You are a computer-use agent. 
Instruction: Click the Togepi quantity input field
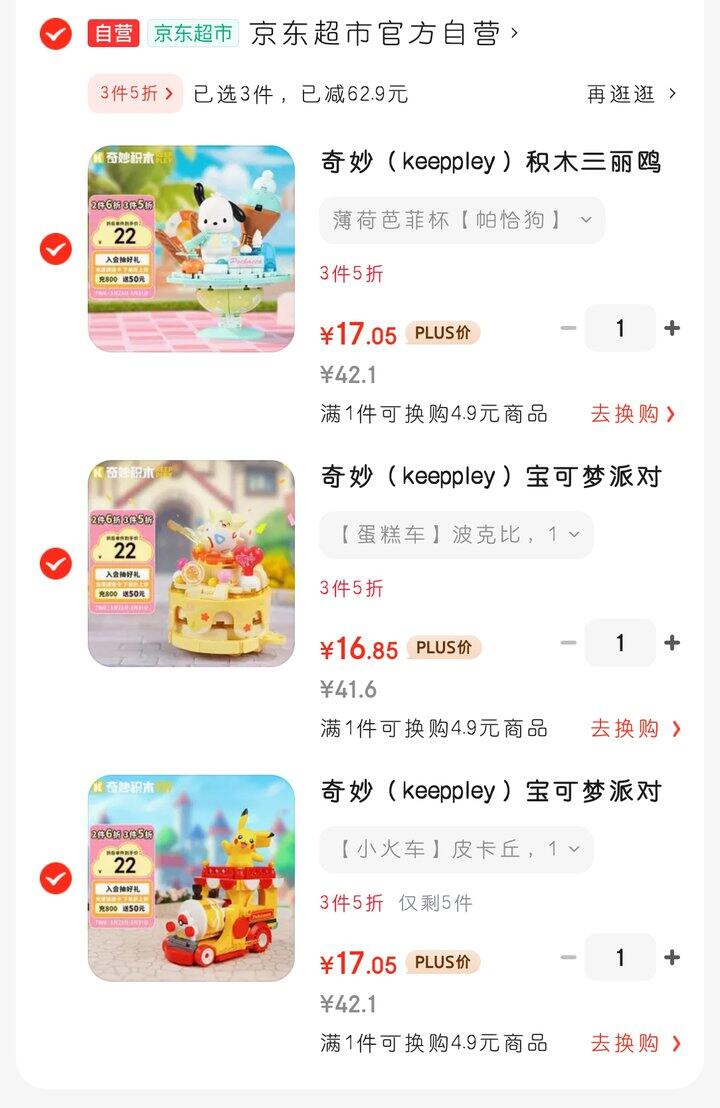click(x=620, y=643)
